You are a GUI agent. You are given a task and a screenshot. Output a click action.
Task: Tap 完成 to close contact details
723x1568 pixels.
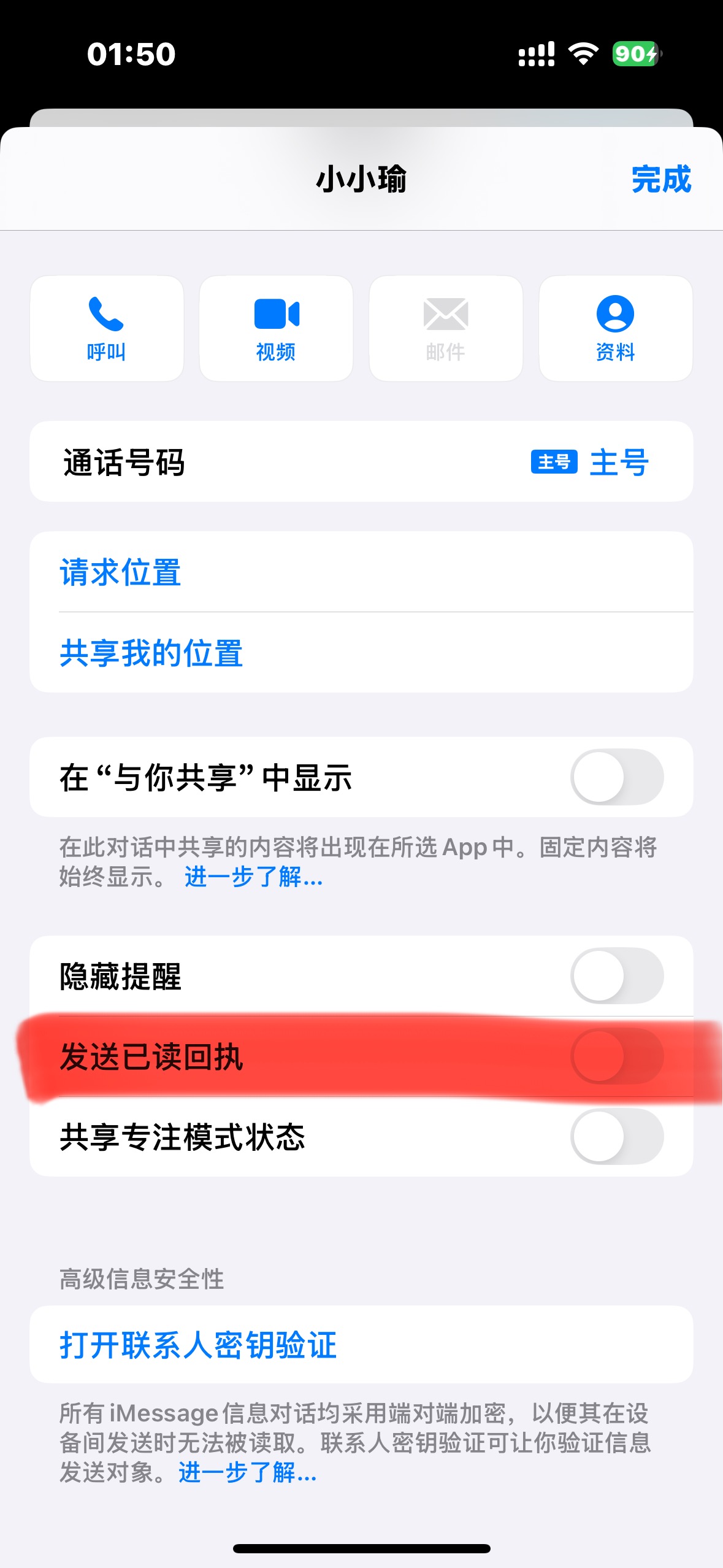pyautogui.click(x=660, y=179)
